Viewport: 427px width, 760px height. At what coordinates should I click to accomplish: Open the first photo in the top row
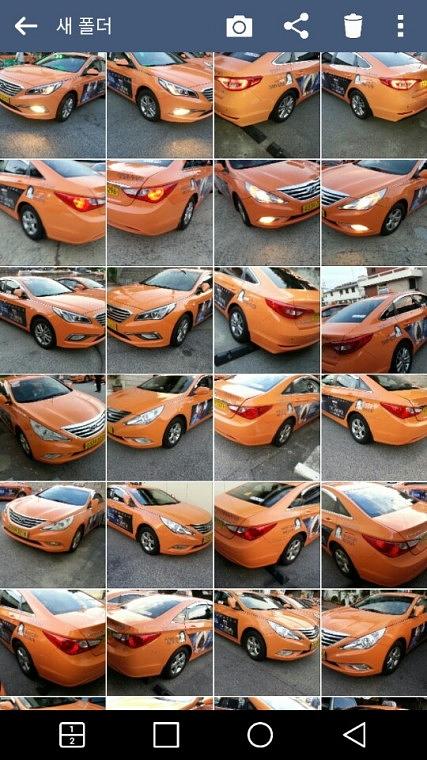[x=52, y=105]
